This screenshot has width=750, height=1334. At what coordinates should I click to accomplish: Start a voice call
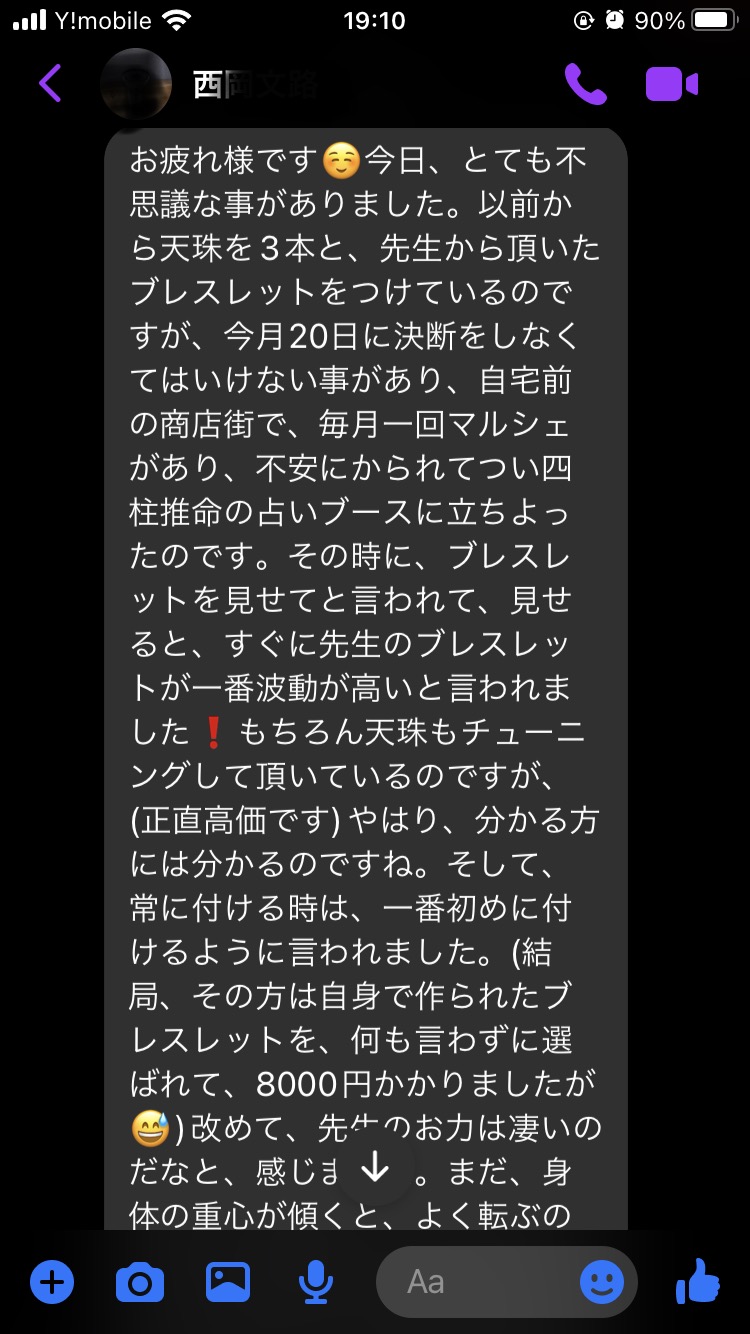click(585, 84)
